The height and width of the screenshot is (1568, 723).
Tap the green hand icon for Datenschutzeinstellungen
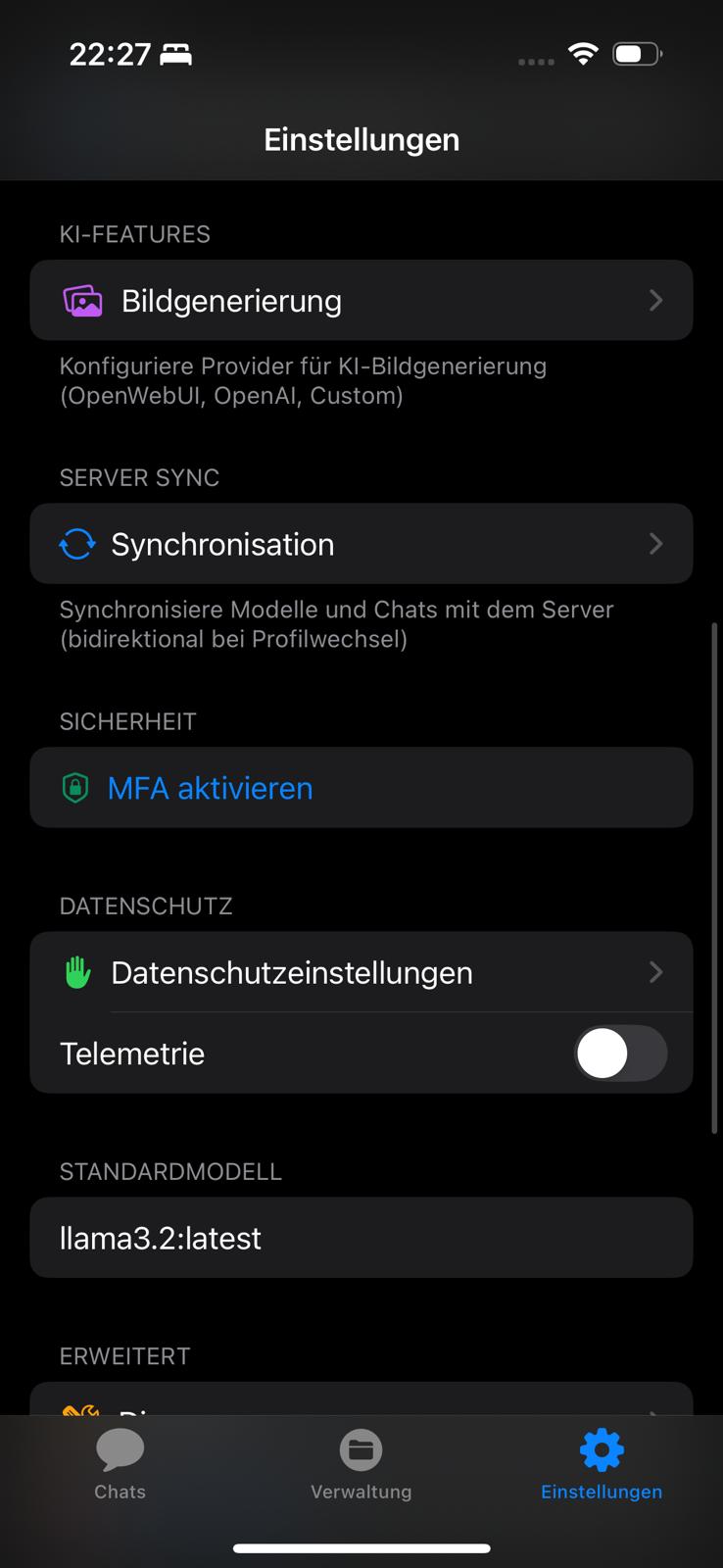76,971
